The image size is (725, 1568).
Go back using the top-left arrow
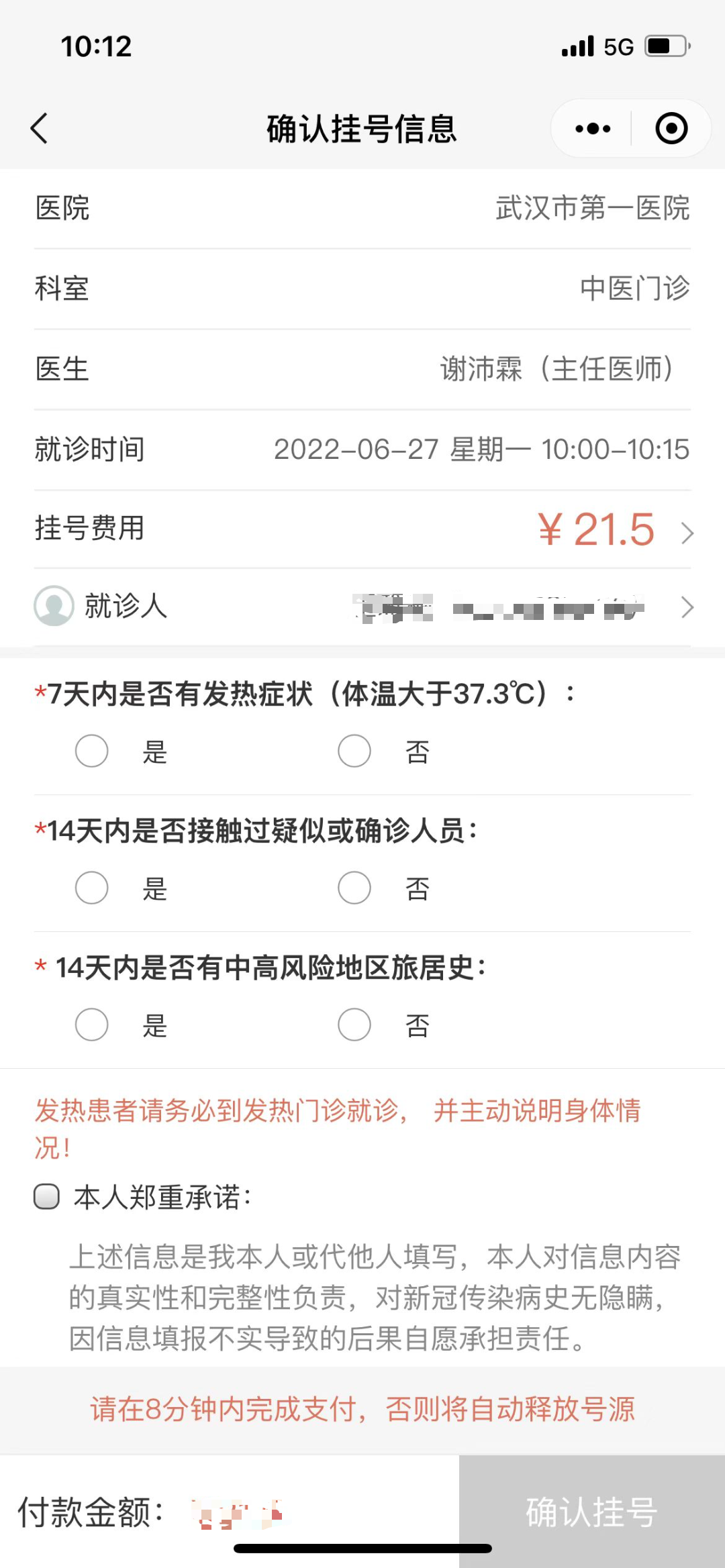[40, 128]
